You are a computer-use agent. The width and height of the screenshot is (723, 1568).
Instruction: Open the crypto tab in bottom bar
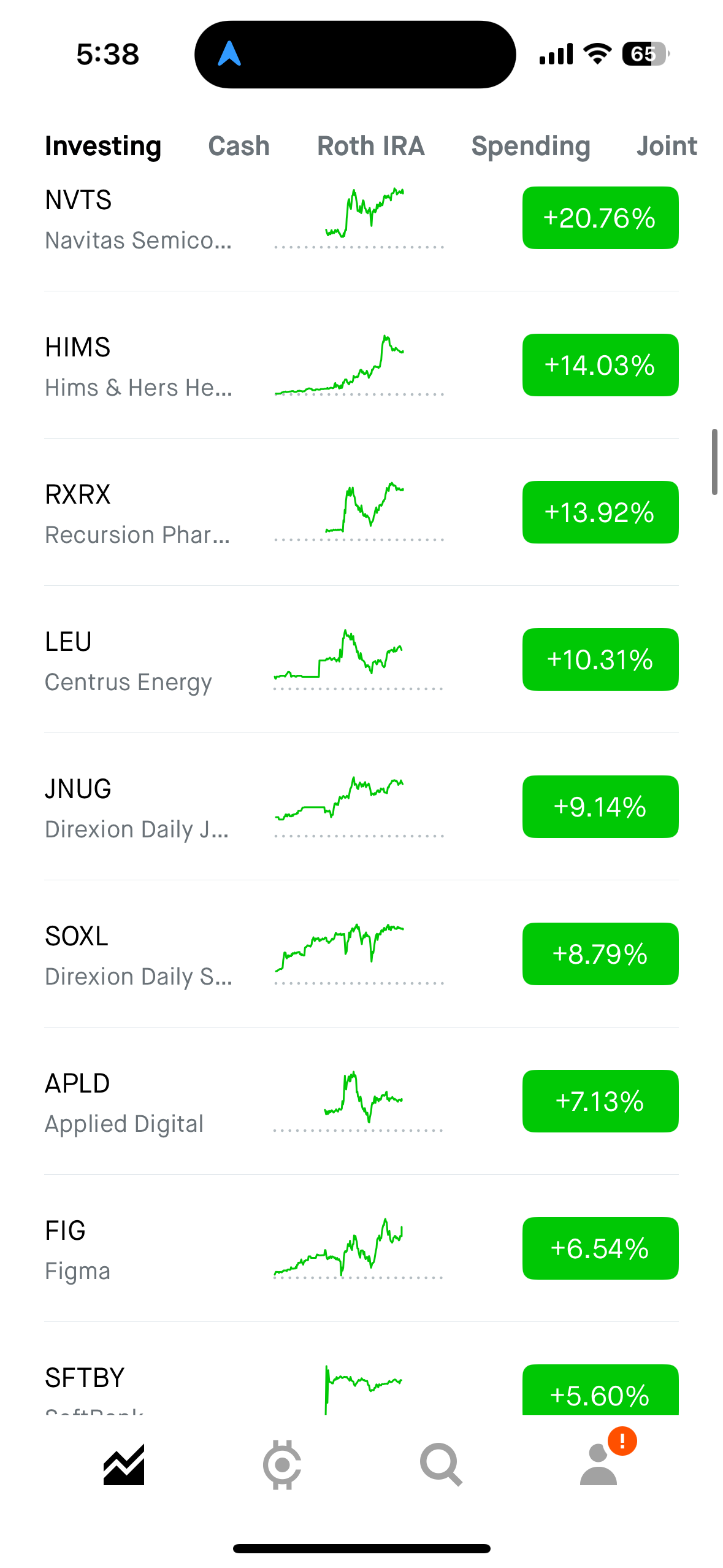coord(282,1465)
